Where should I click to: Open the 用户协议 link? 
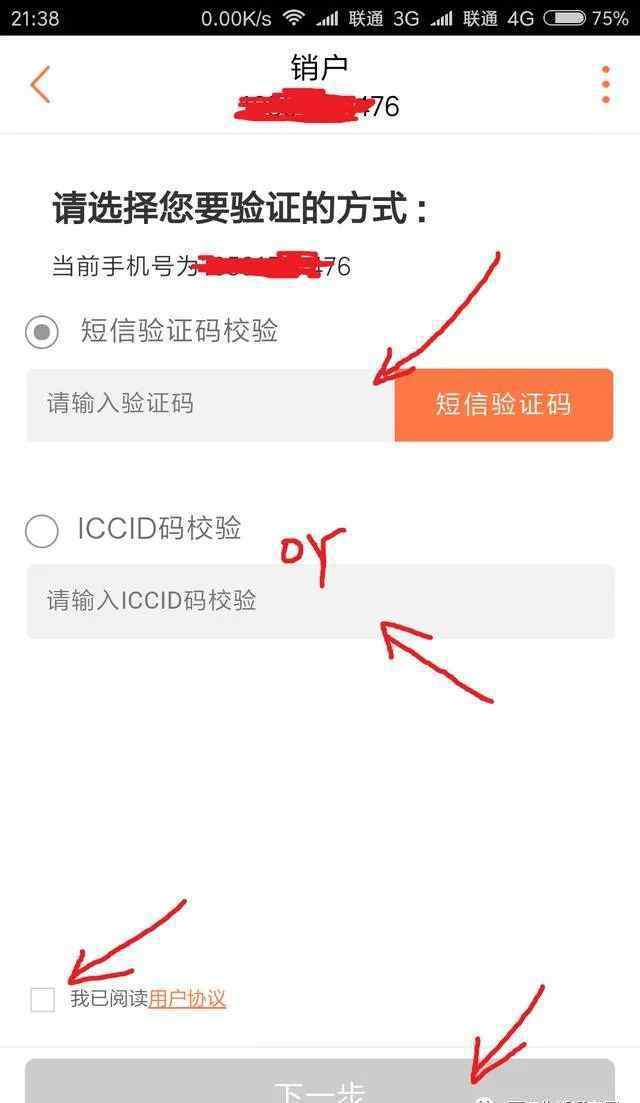click(187, 999)
